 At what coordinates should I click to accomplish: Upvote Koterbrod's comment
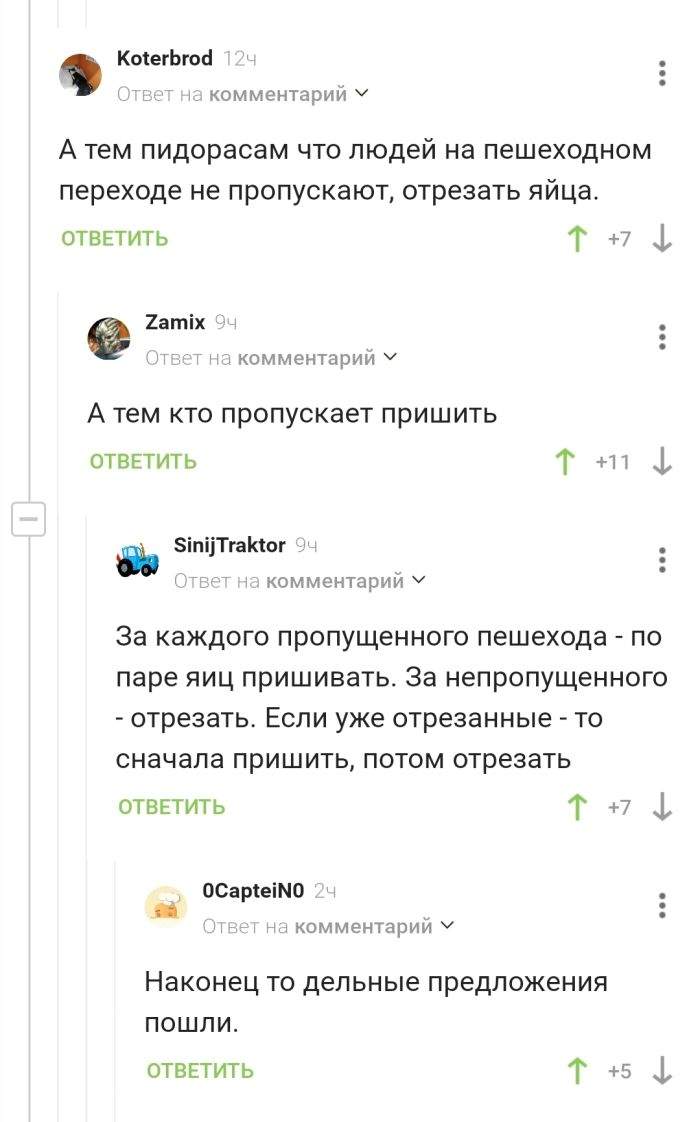(x=577, y=238)
